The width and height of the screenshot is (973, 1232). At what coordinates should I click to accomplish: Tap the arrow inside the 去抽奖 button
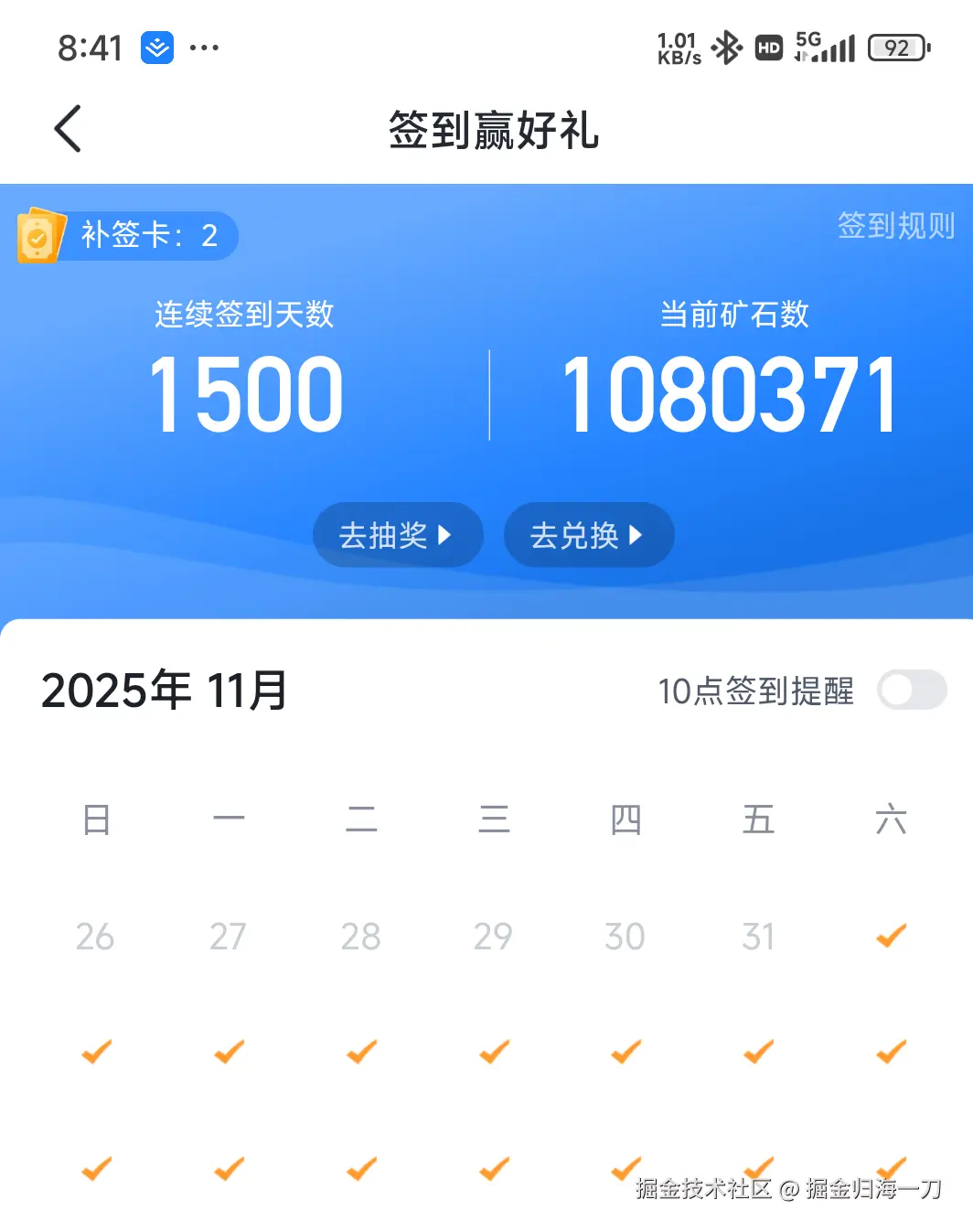pos(445,535)
